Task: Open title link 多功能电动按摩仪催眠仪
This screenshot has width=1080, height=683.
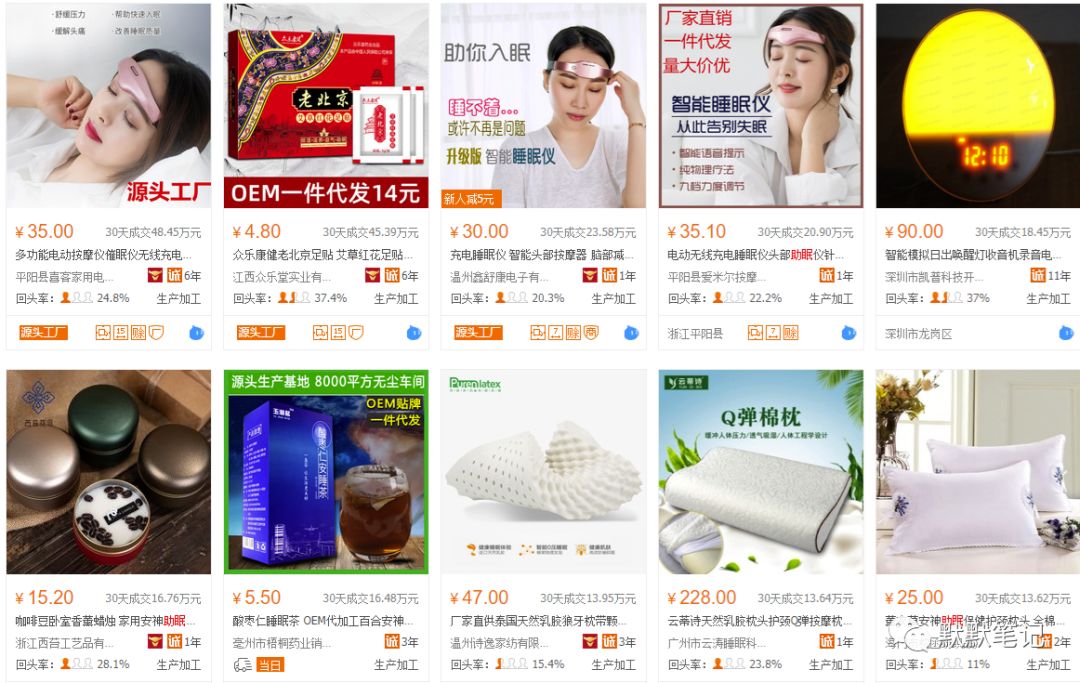Action: click(x=104, y=255)
